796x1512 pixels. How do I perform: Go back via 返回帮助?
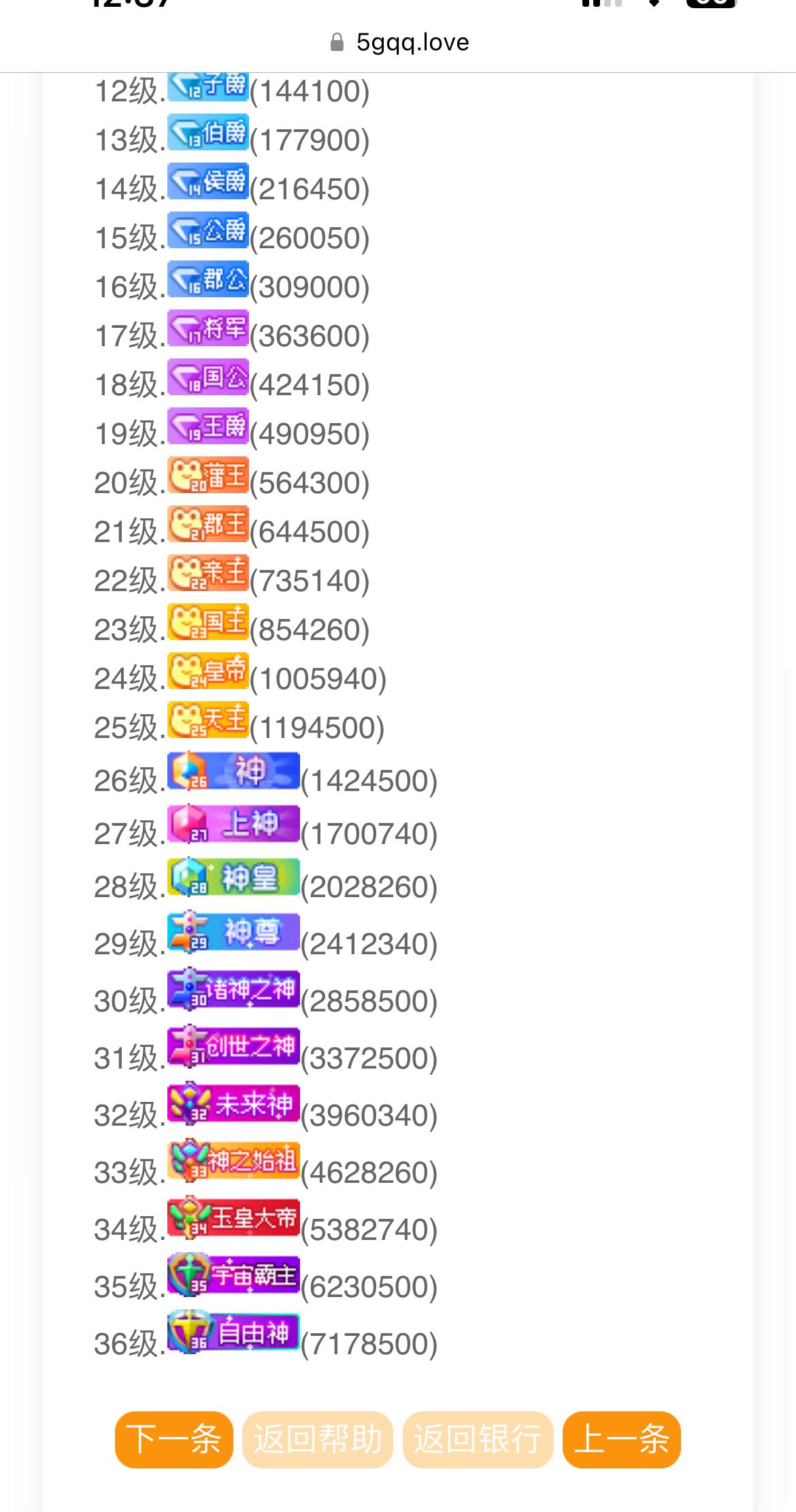317,1439
